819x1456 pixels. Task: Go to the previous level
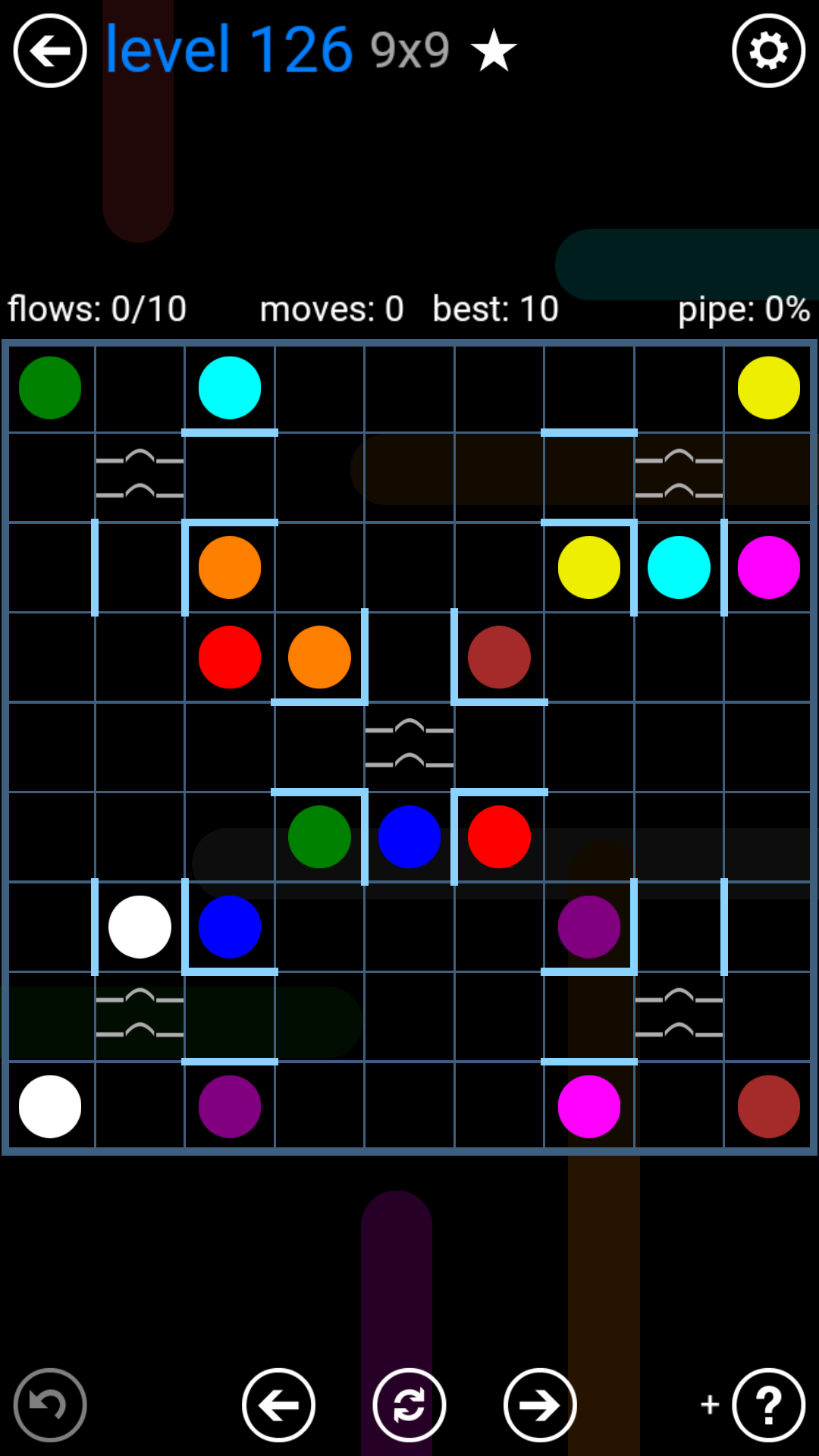(279, 1404)
